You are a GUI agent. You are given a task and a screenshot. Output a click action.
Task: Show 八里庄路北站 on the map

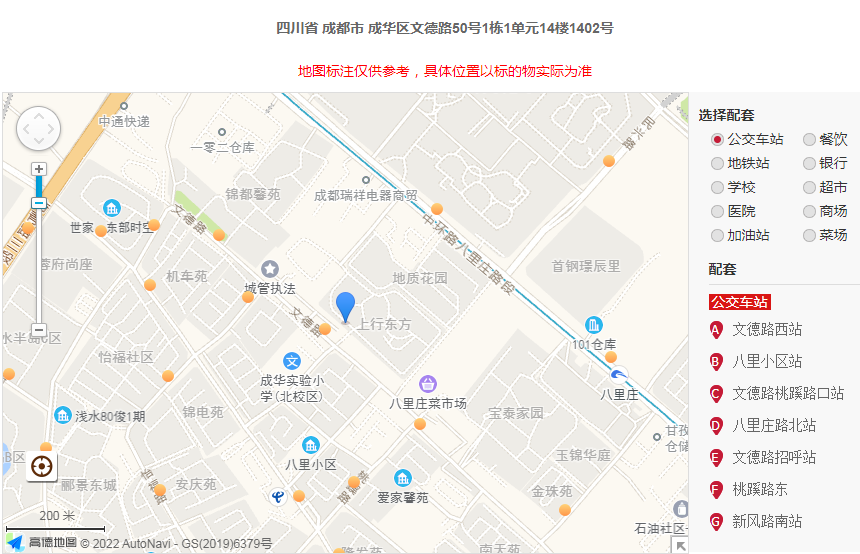773,425
